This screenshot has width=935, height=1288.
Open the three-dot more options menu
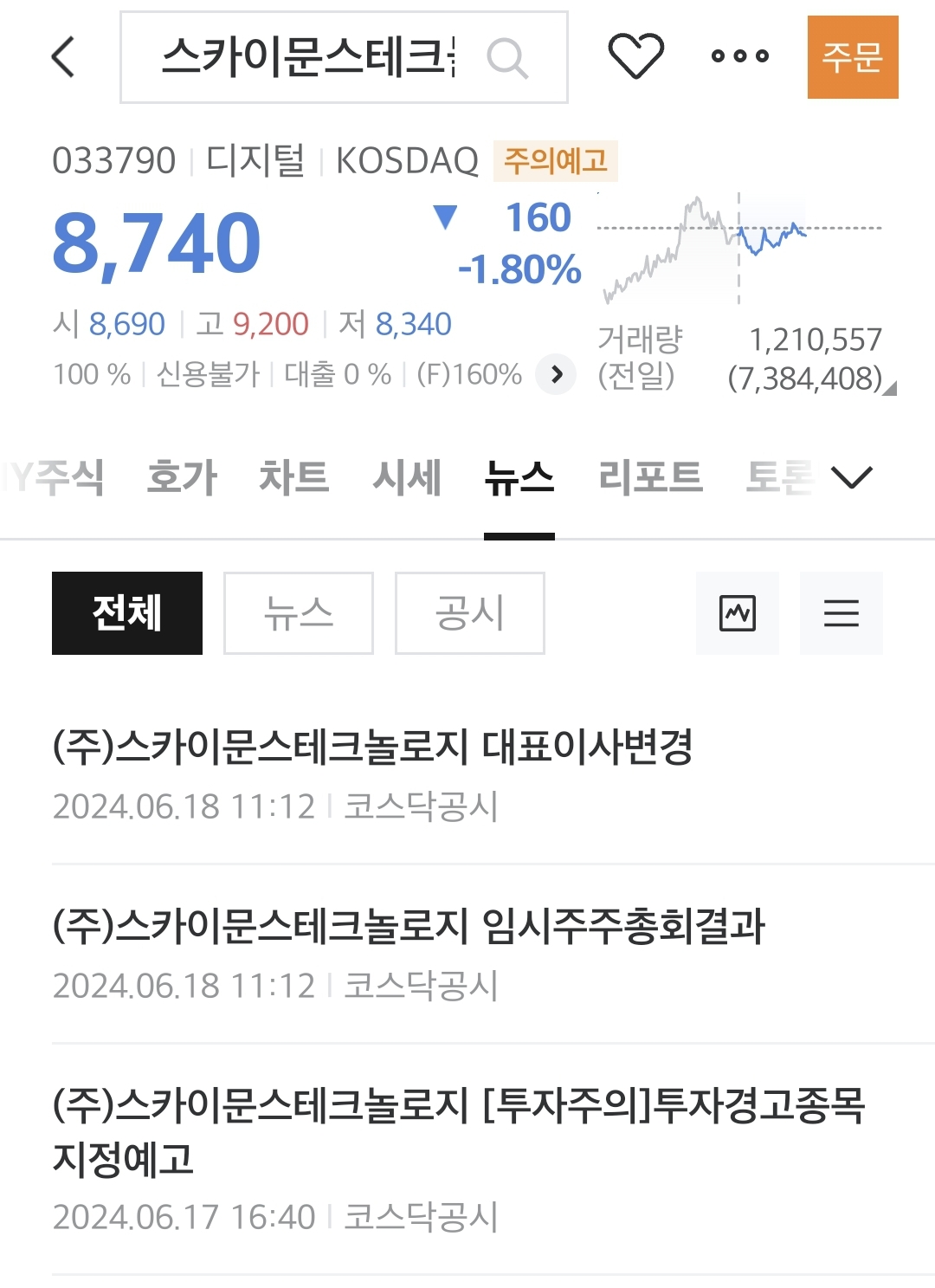[739, 56]
